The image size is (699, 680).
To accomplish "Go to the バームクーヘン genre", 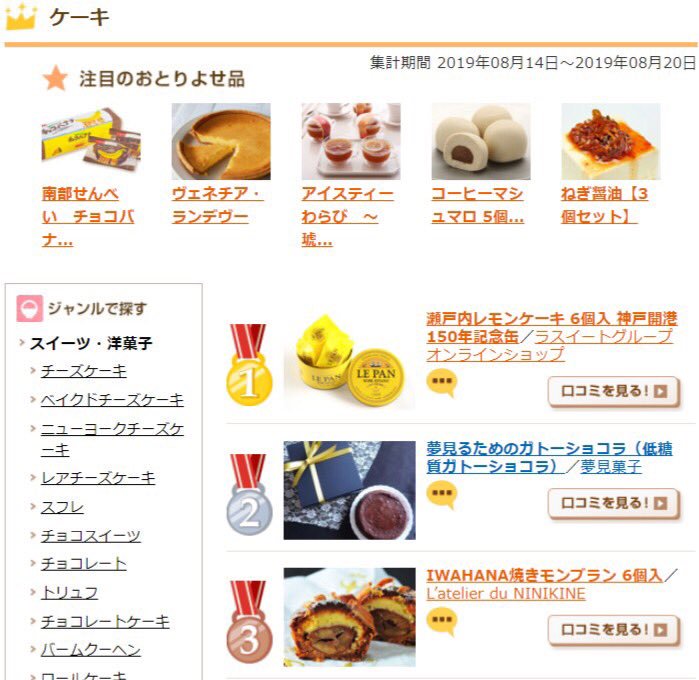I will point(91,650).
